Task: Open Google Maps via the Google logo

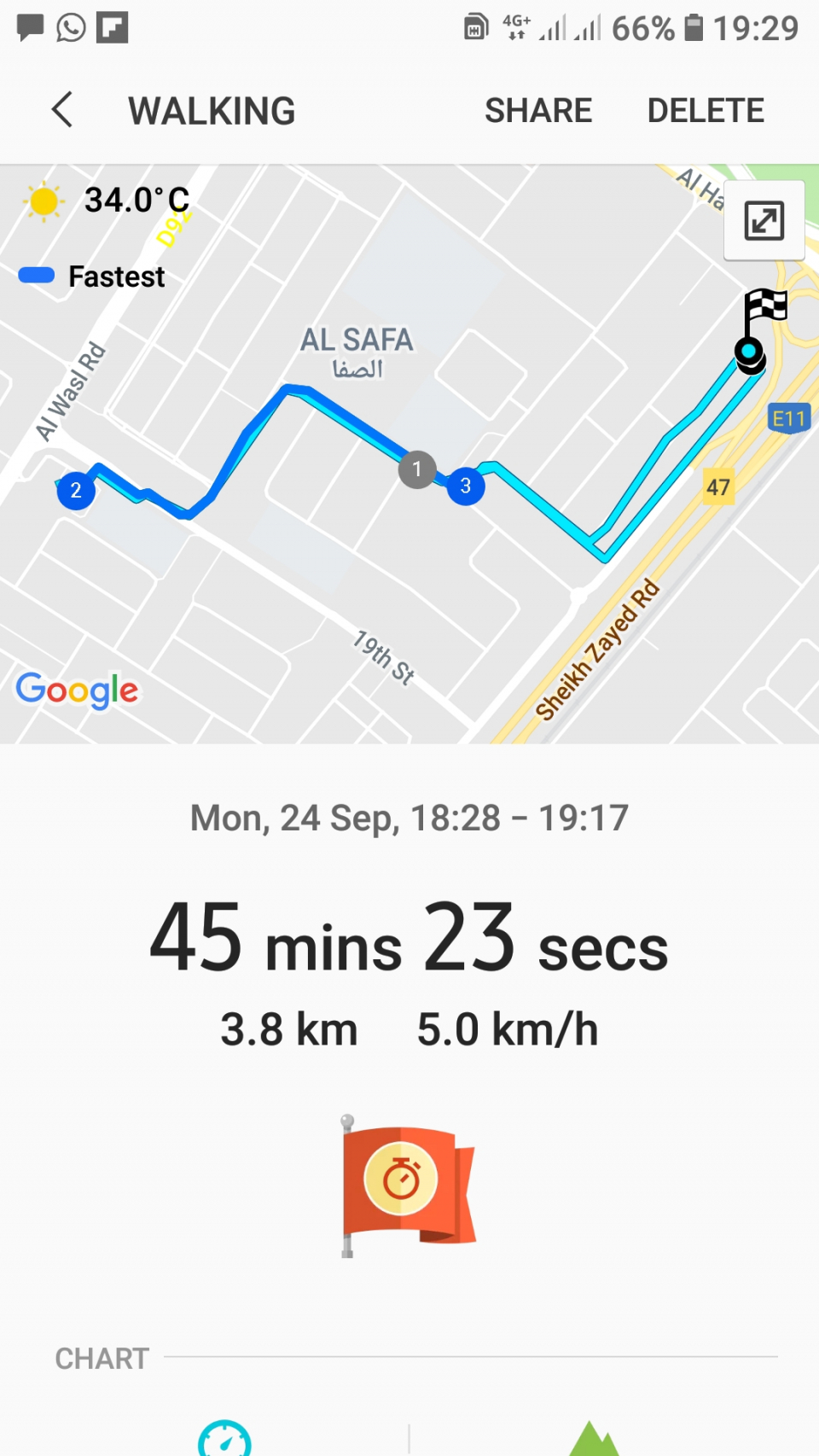Action: [77, 690]
